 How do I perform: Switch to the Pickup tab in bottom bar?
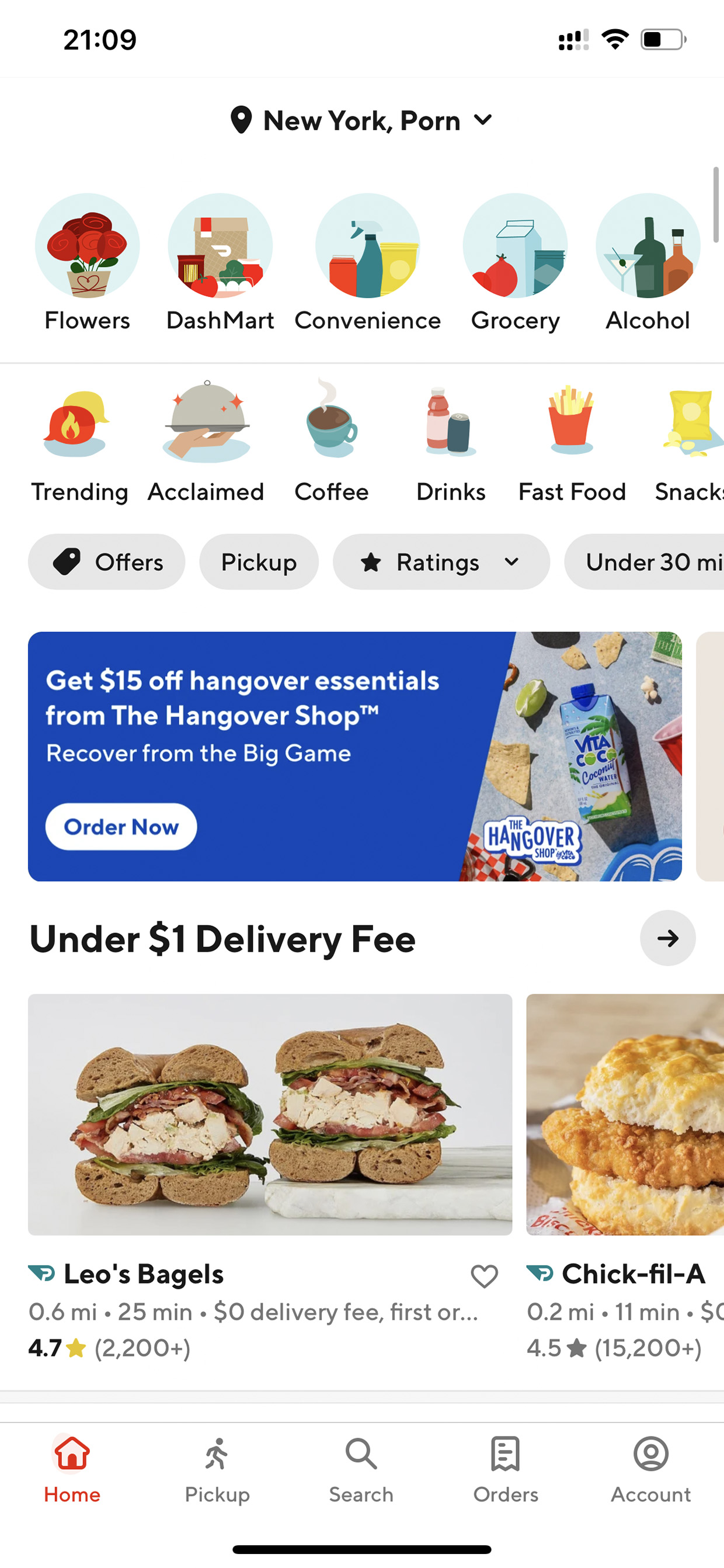tap(217, 1470)
